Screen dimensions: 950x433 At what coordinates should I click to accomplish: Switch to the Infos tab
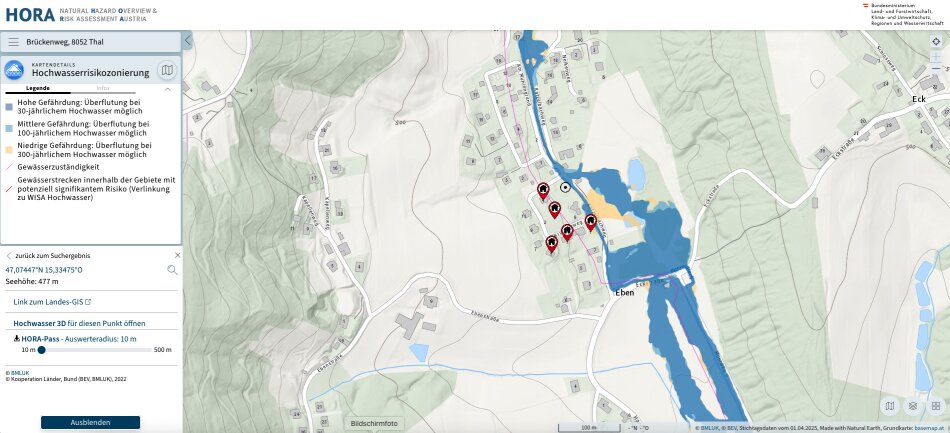[x=103, y=88]
